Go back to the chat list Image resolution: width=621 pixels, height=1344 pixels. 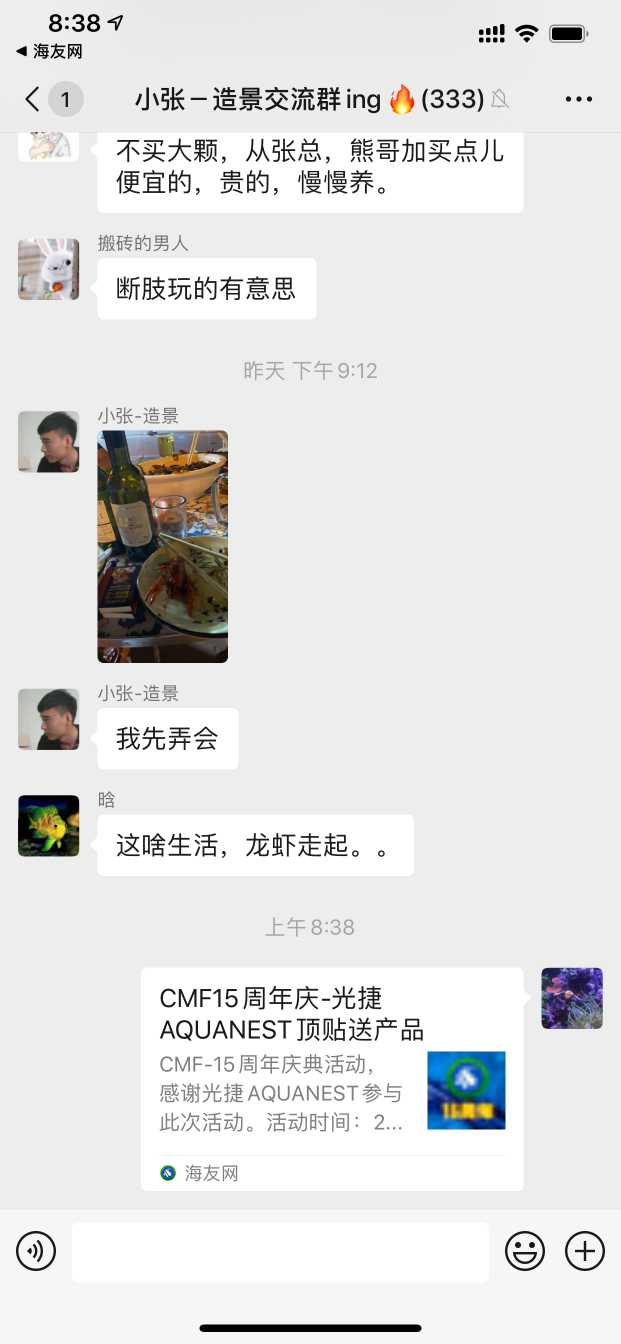point(35,99)
